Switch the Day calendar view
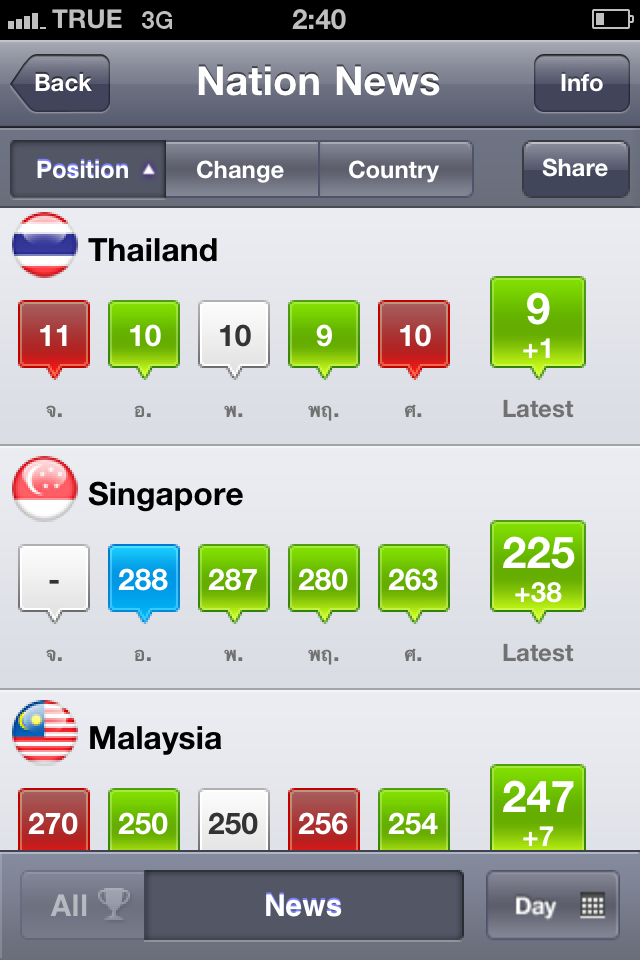 pyautogui.click(x=552, y=906)
